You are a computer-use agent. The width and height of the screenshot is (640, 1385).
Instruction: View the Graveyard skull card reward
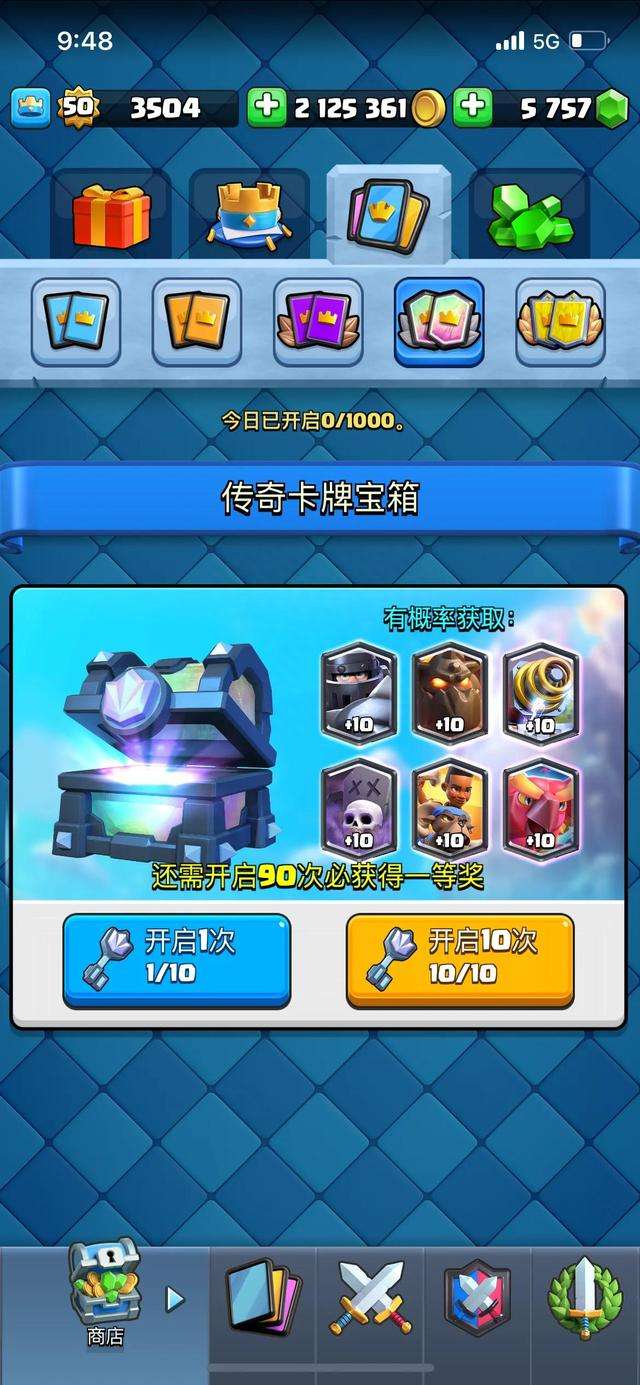click(358, 807)
